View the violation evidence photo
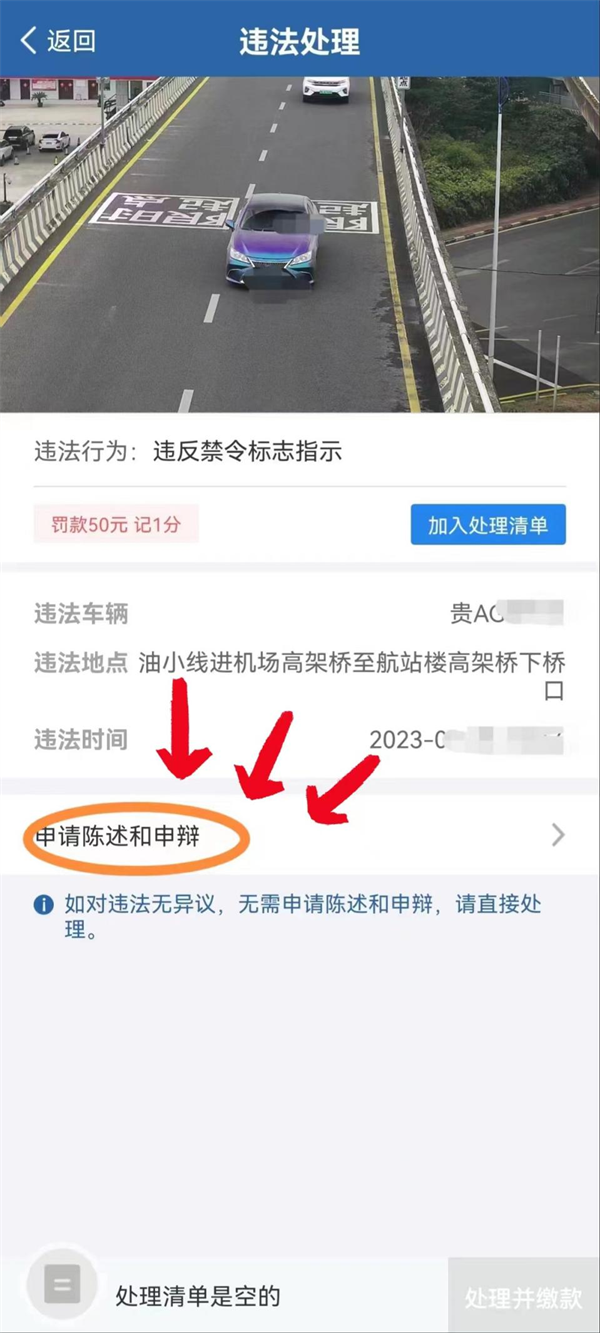Screen dimensions: 600x1333 (x=300, y=245)
